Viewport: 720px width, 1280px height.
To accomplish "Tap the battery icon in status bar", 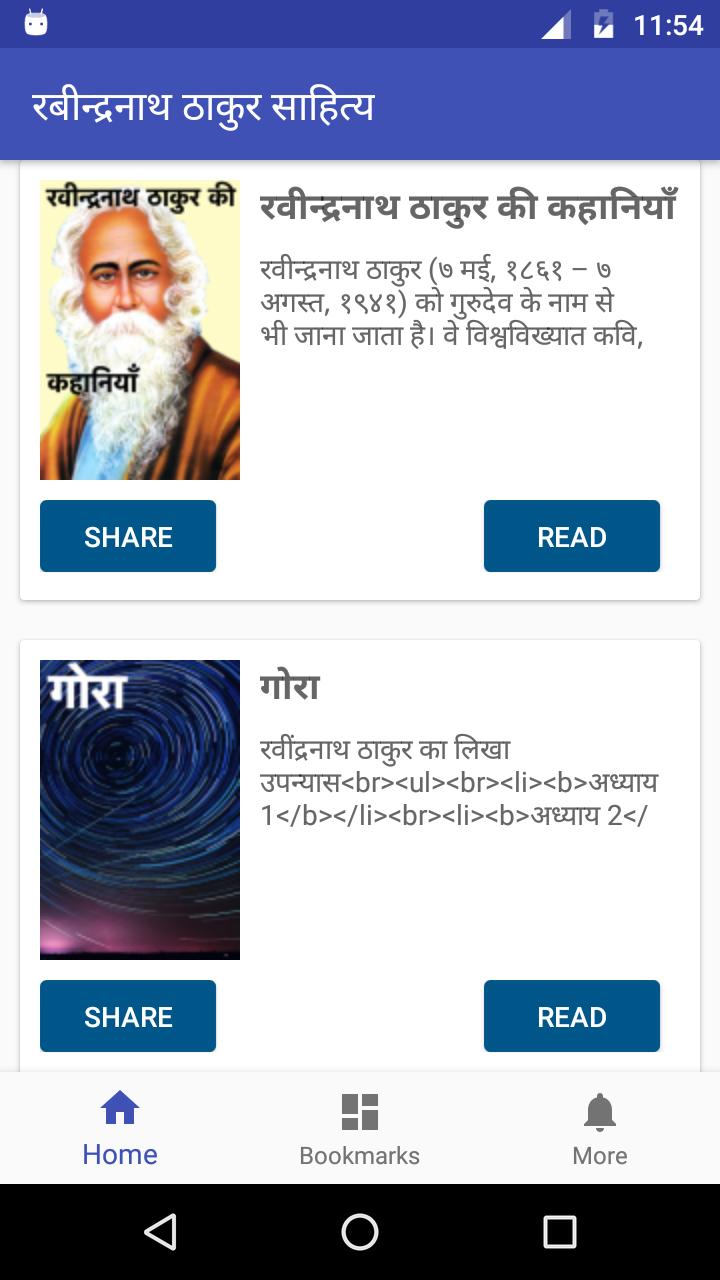I will click(x=607, y=24).
